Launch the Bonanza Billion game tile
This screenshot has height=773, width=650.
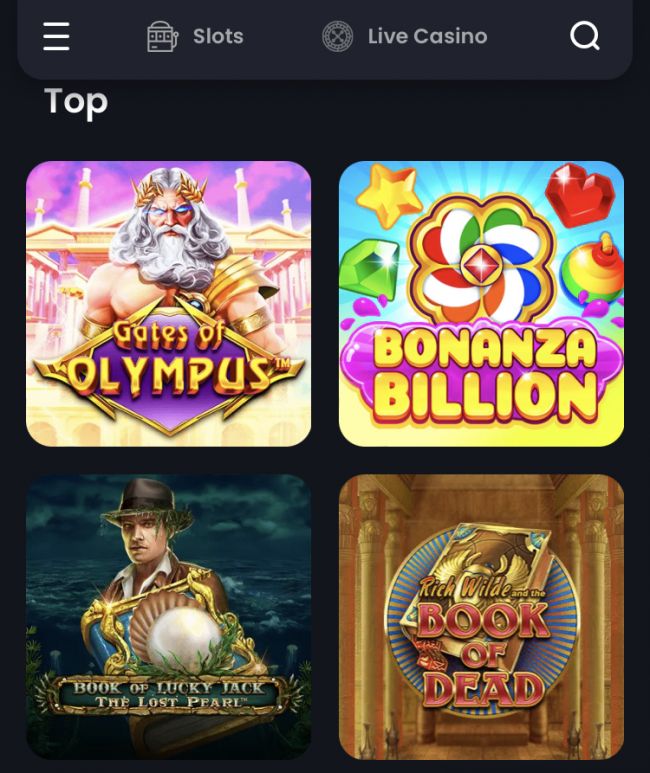(481, 303)
